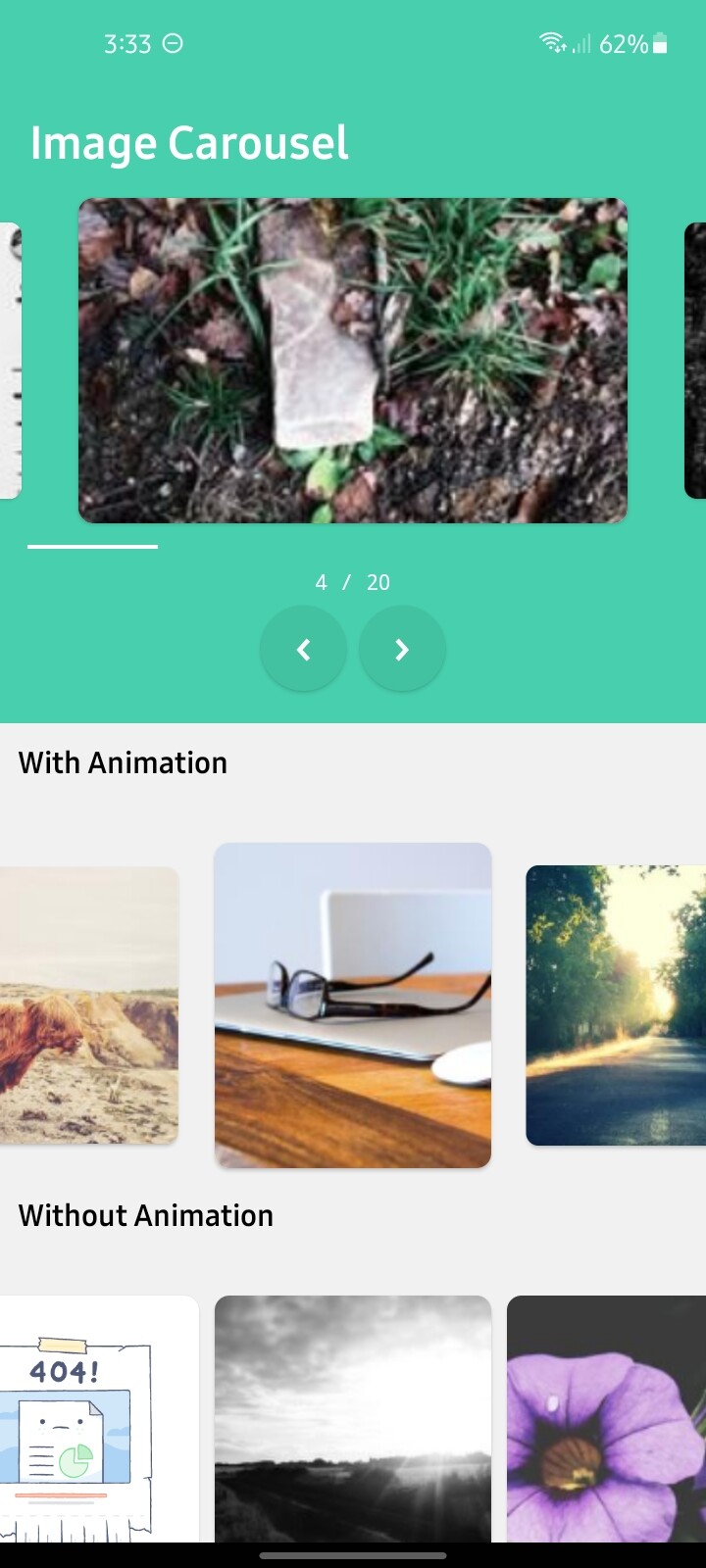
Task: Select the purple flower image
Action: pos(606,1421)
